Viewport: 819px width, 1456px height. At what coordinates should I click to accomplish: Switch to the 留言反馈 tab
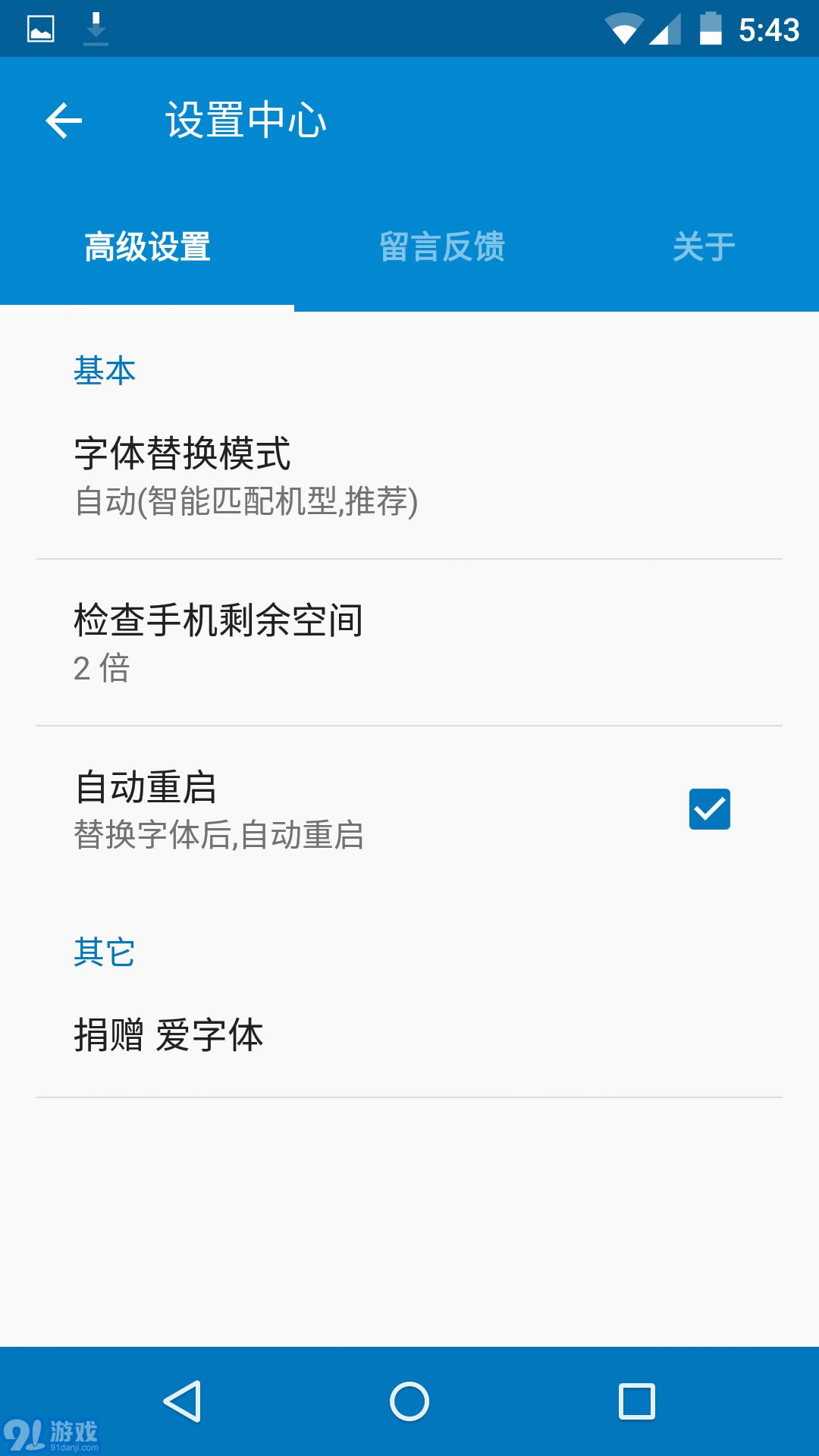[x=442, y=247]
